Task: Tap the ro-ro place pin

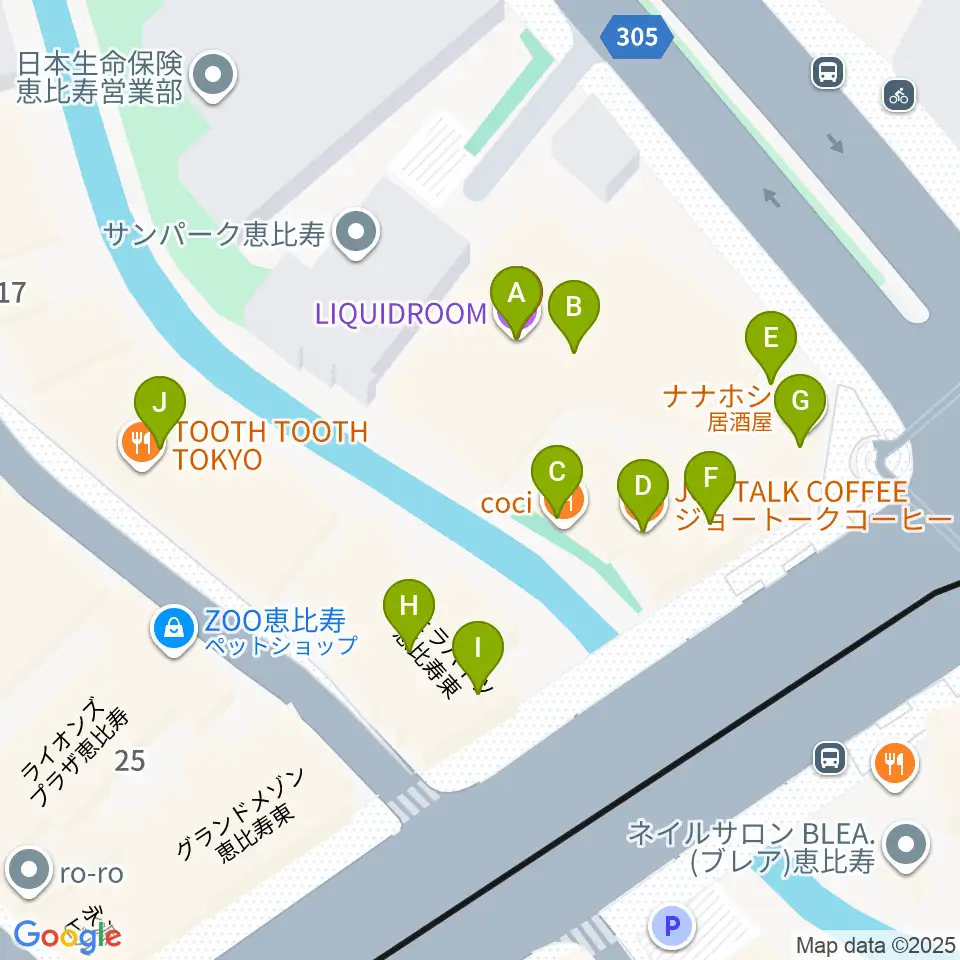Action: click(x=28, y=871)
